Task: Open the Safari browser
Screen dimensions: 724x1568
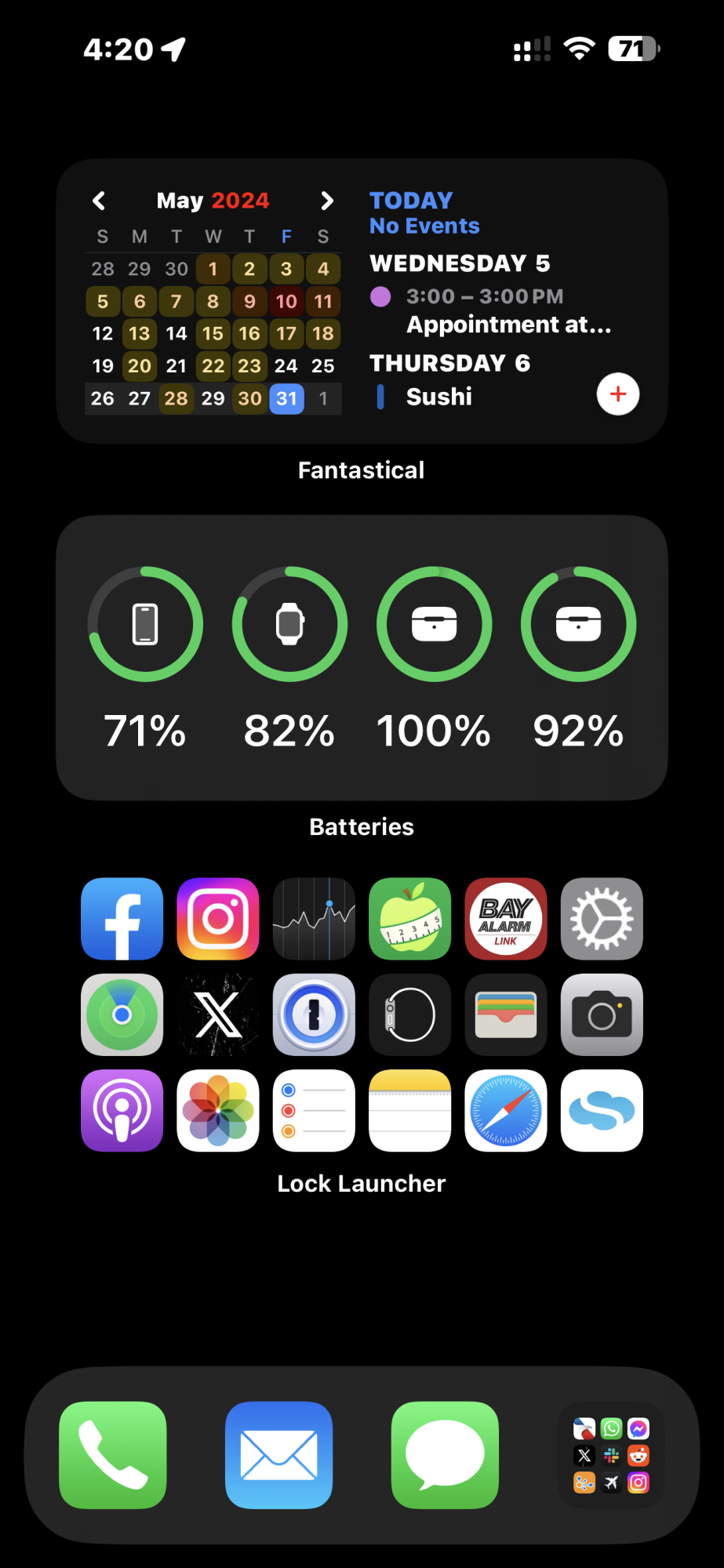Action: pyautogui.click(x=506, y=1110)
